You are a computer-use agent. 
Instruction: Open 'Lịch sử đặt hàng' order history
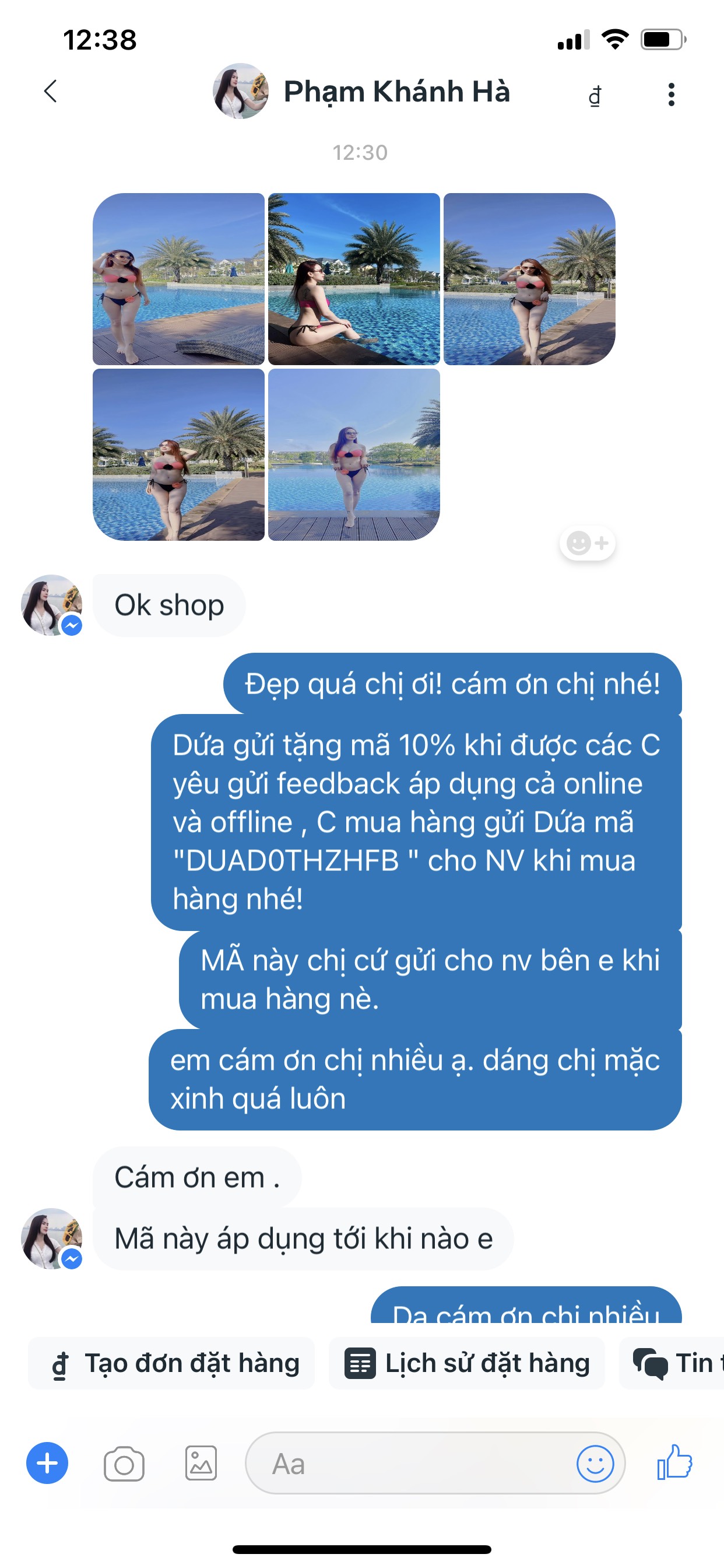(467, 1363)
